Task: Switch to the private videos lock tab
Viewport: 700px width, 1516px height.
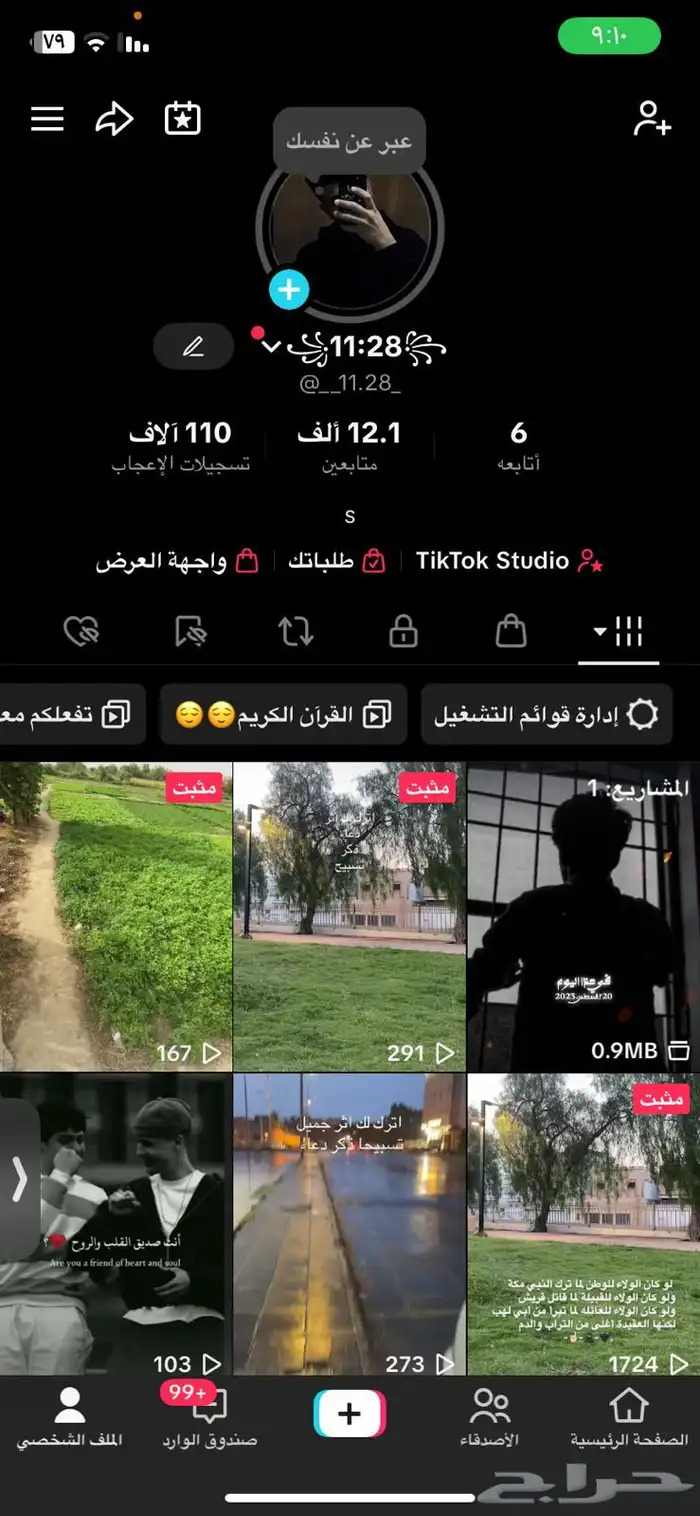Action: (x=403, y=631)
